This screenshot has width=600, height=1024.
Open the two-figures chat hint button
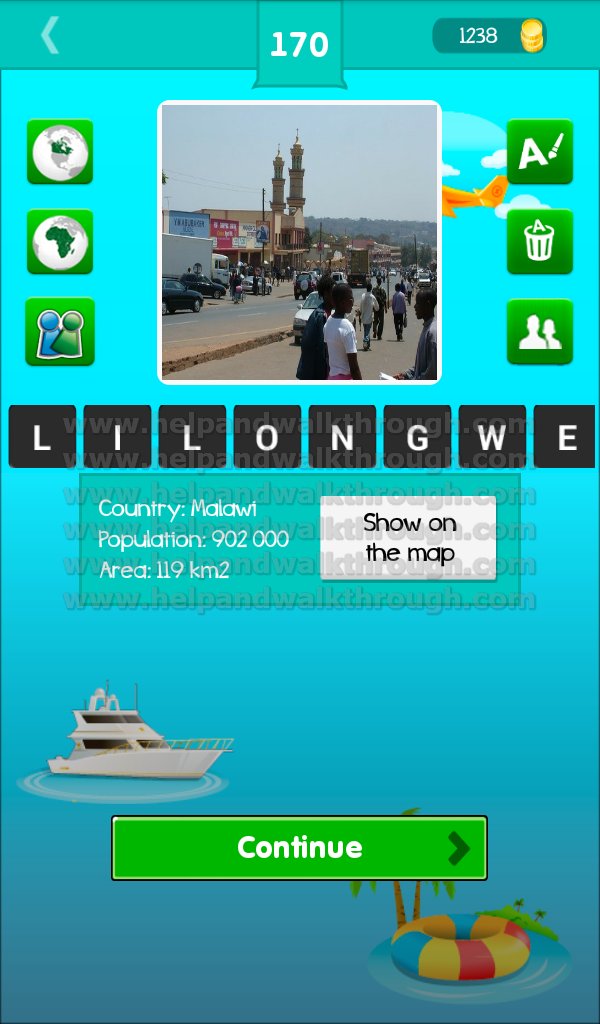coord(60,332)
